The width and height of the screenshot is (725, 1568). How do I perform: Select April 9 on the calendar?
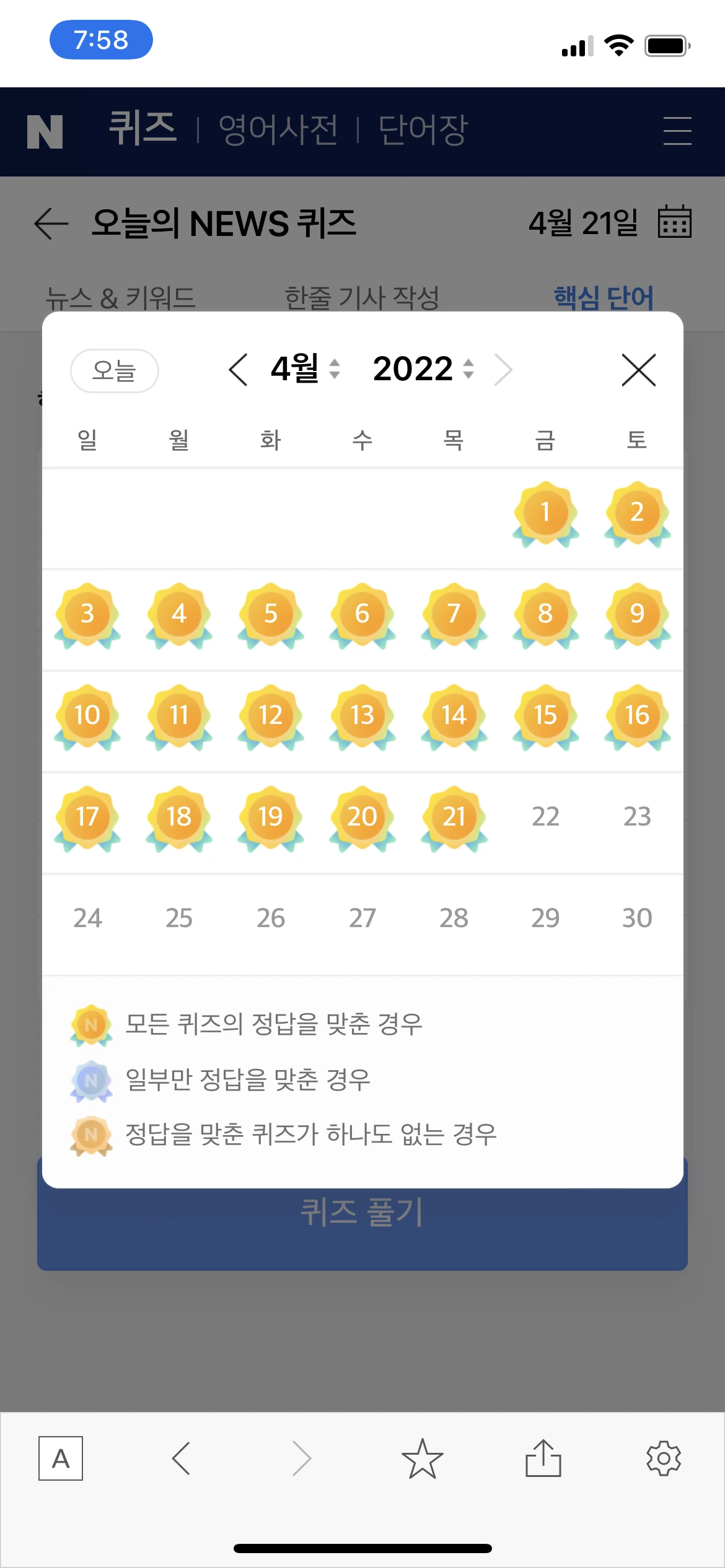click(637, 615)
